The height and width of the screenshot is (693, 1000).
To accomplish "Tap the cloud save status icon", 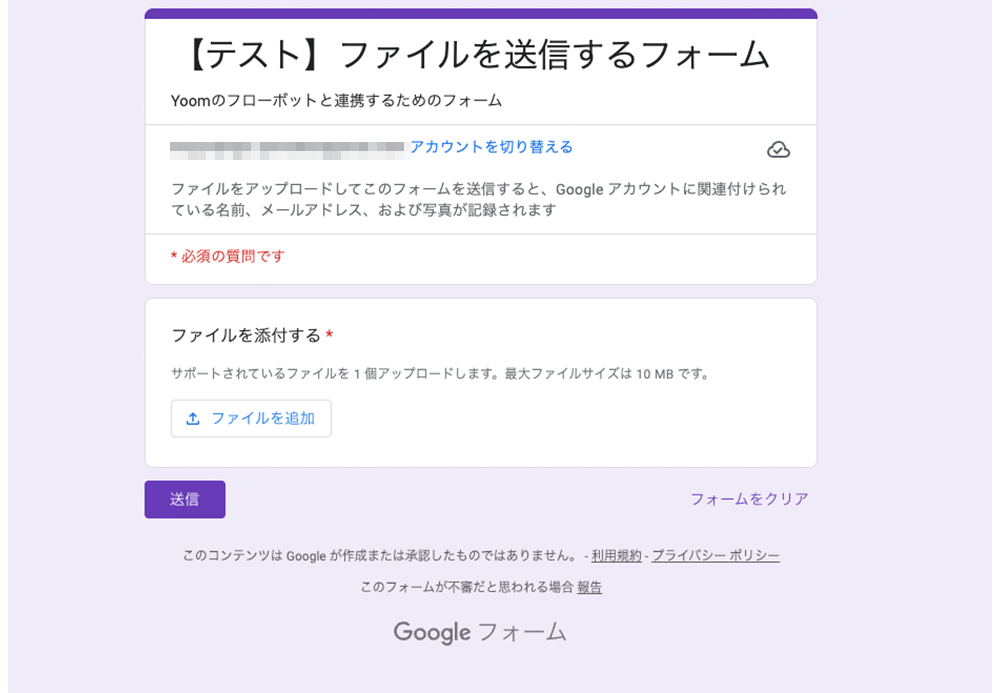I will click(x=778, y=150).
